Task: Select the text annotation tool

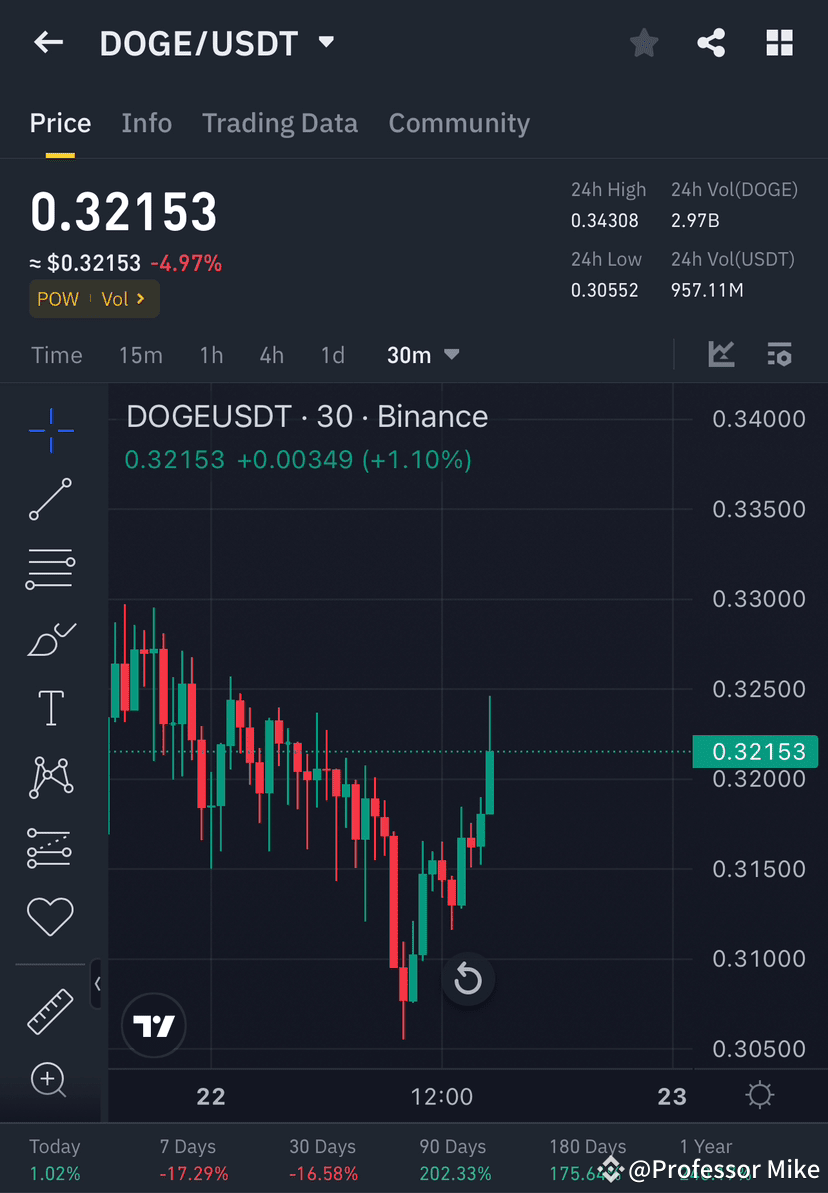Action: [x=50, y=707]
